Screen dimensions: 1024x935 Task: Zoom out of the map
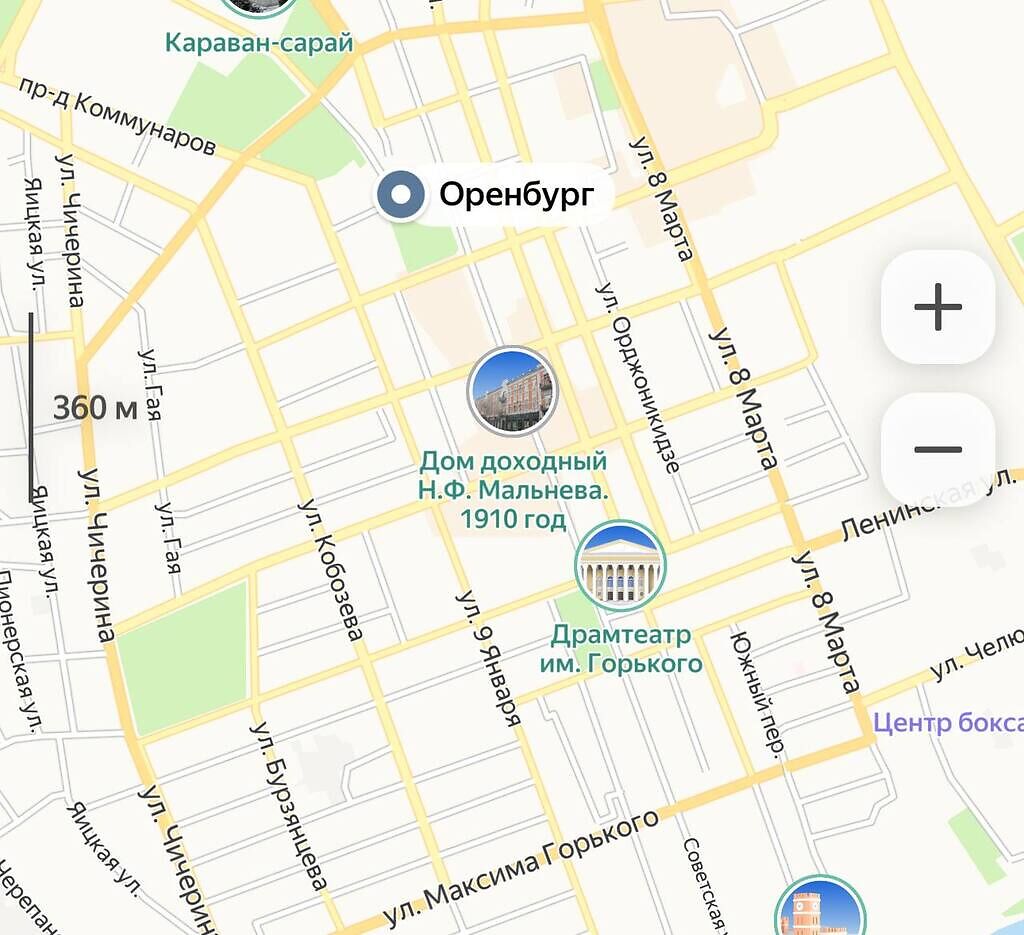click(x=937, y=450)
